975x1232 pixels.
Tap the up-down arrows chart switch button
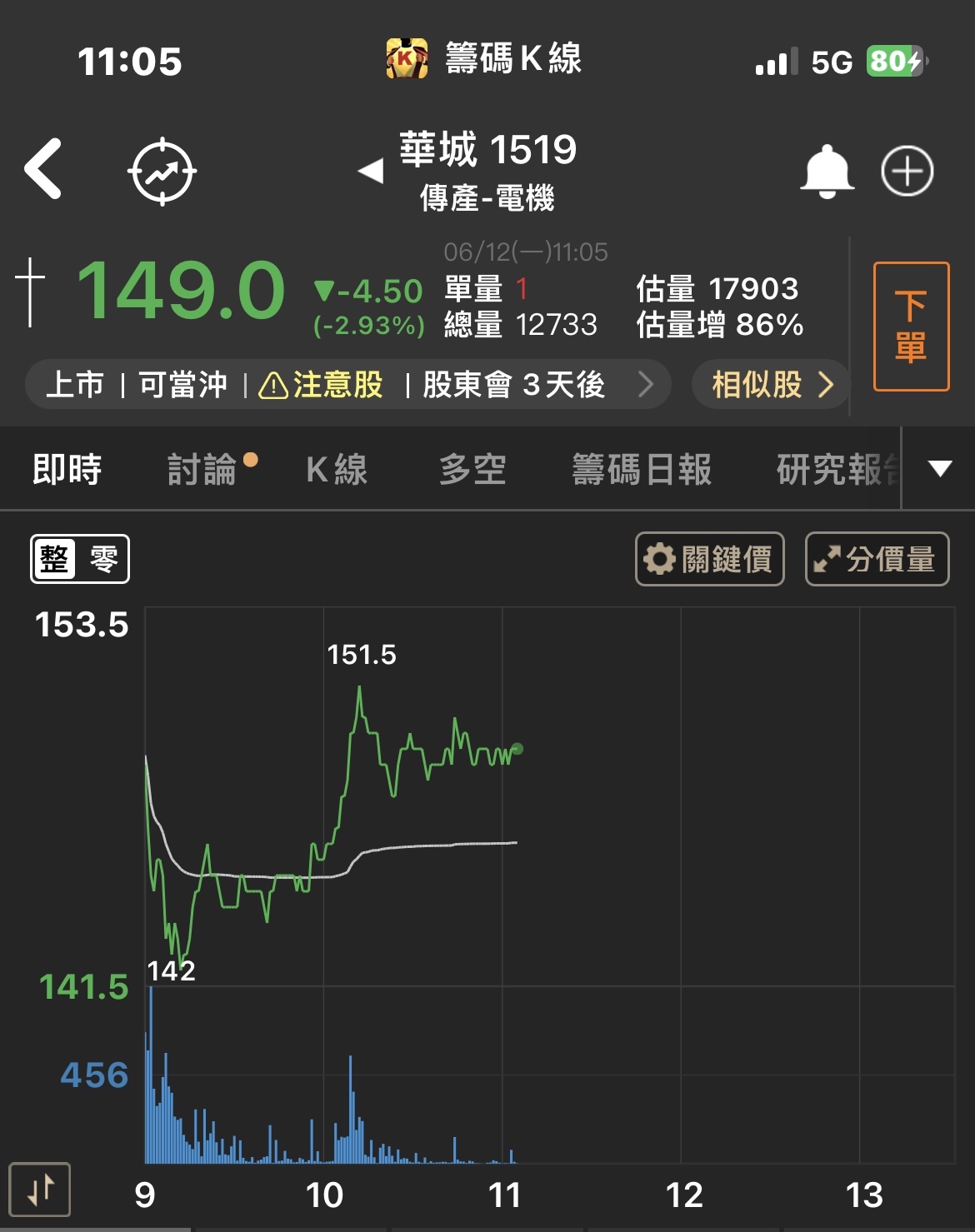[40, 1190]
